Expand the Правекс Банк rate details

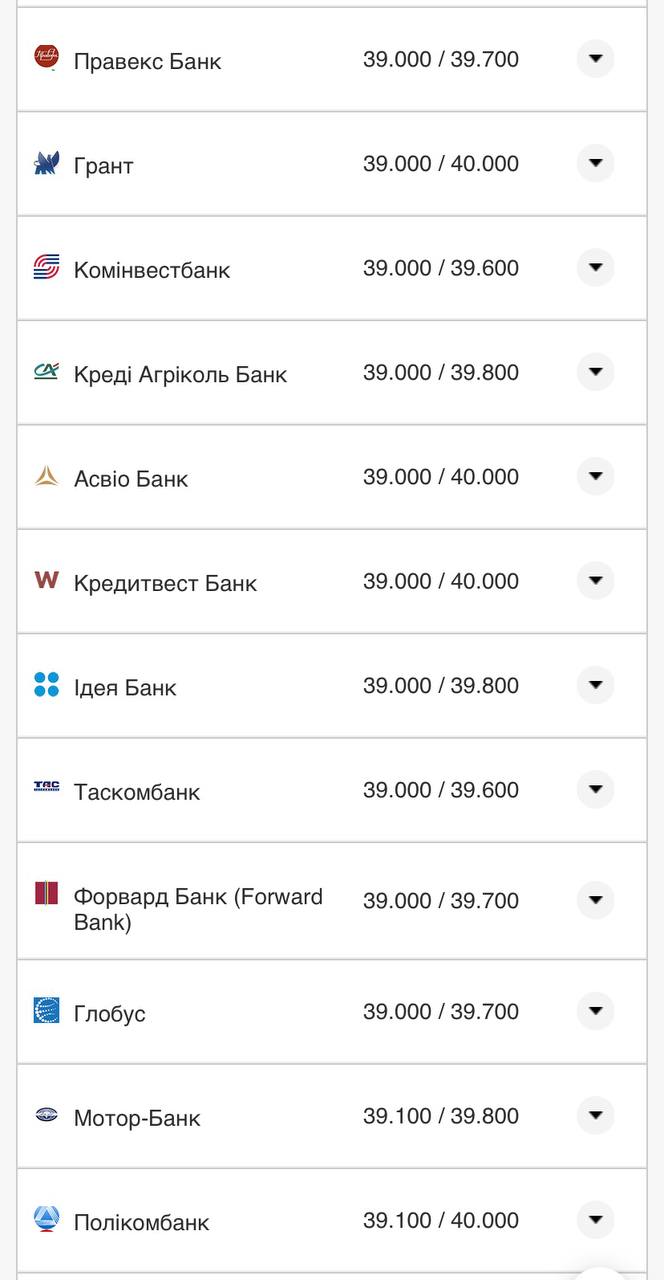click(595, 59)
